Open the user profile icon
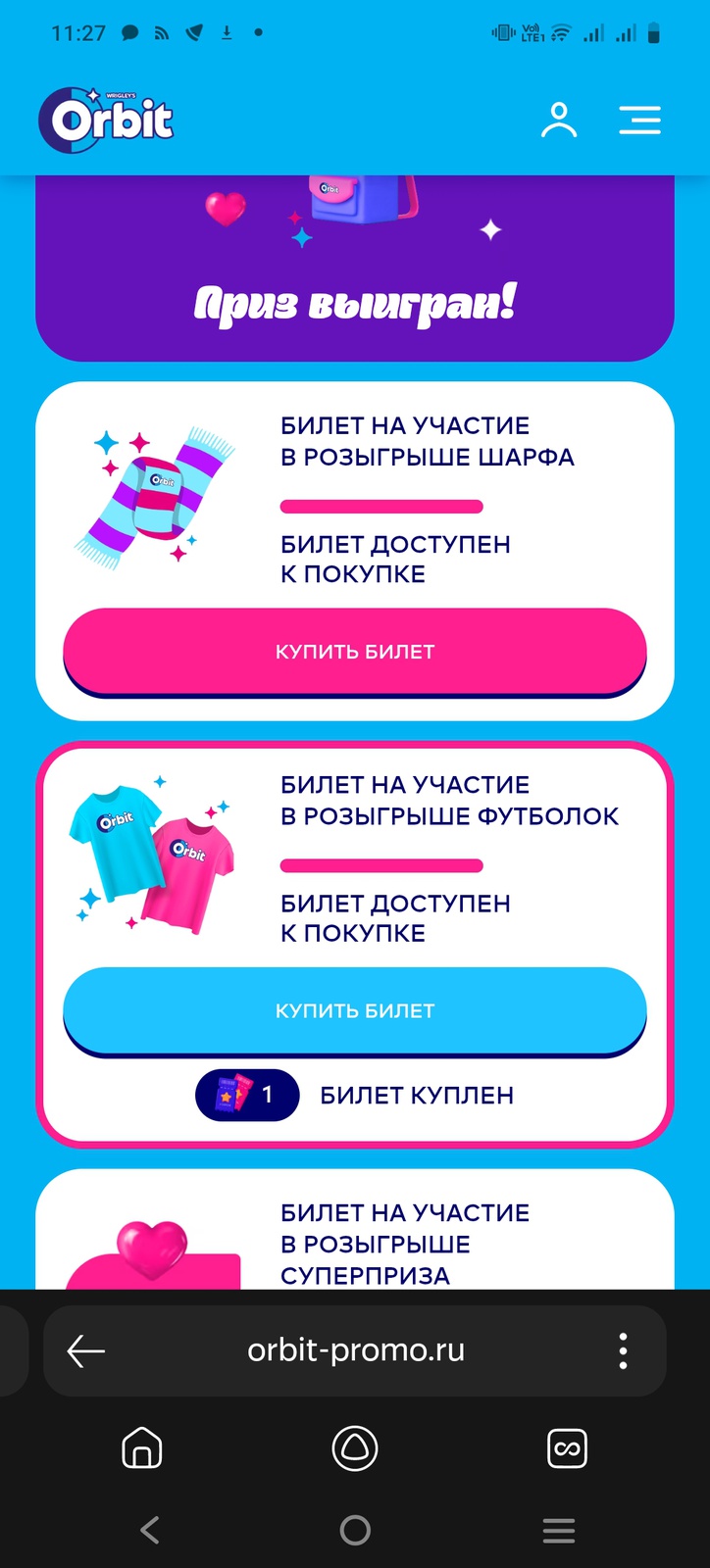 click(559, 121)
